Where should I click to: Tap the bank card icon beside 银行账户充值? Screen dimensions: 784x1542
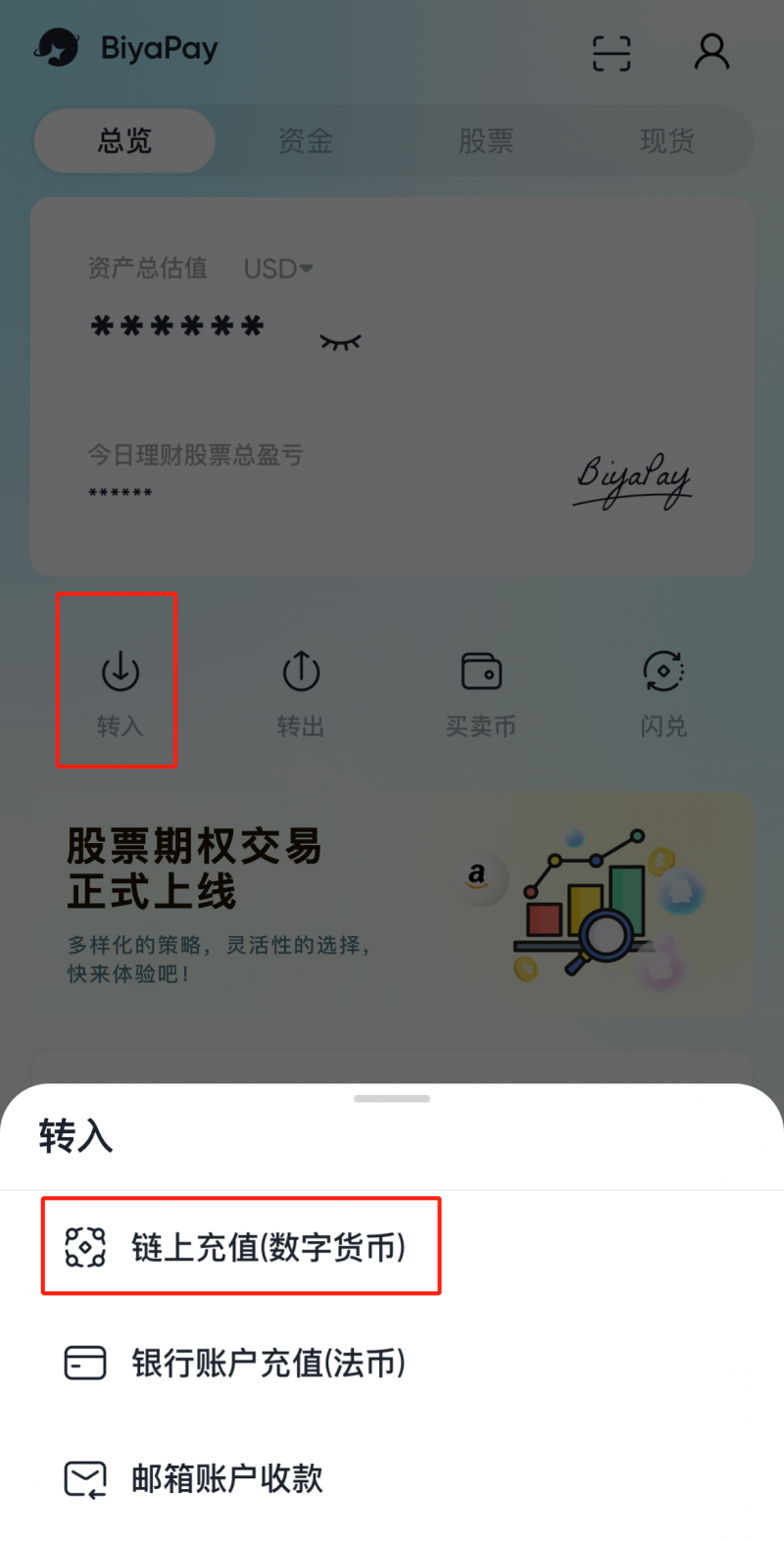(x=85, y=1363)
